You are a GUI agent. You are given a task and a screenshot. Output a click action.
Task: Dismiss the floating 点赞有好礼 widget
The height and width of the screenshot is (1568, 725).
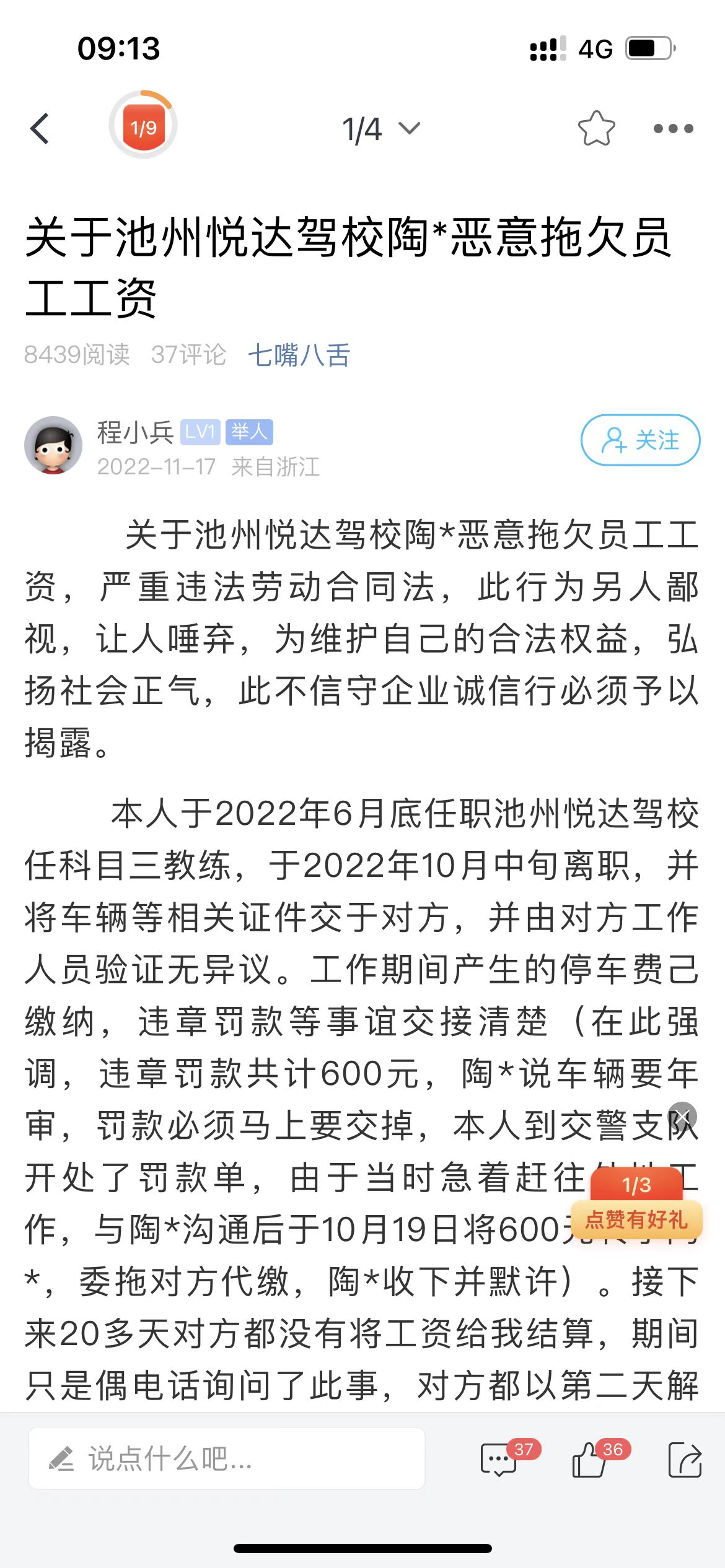pos(682,1117)
